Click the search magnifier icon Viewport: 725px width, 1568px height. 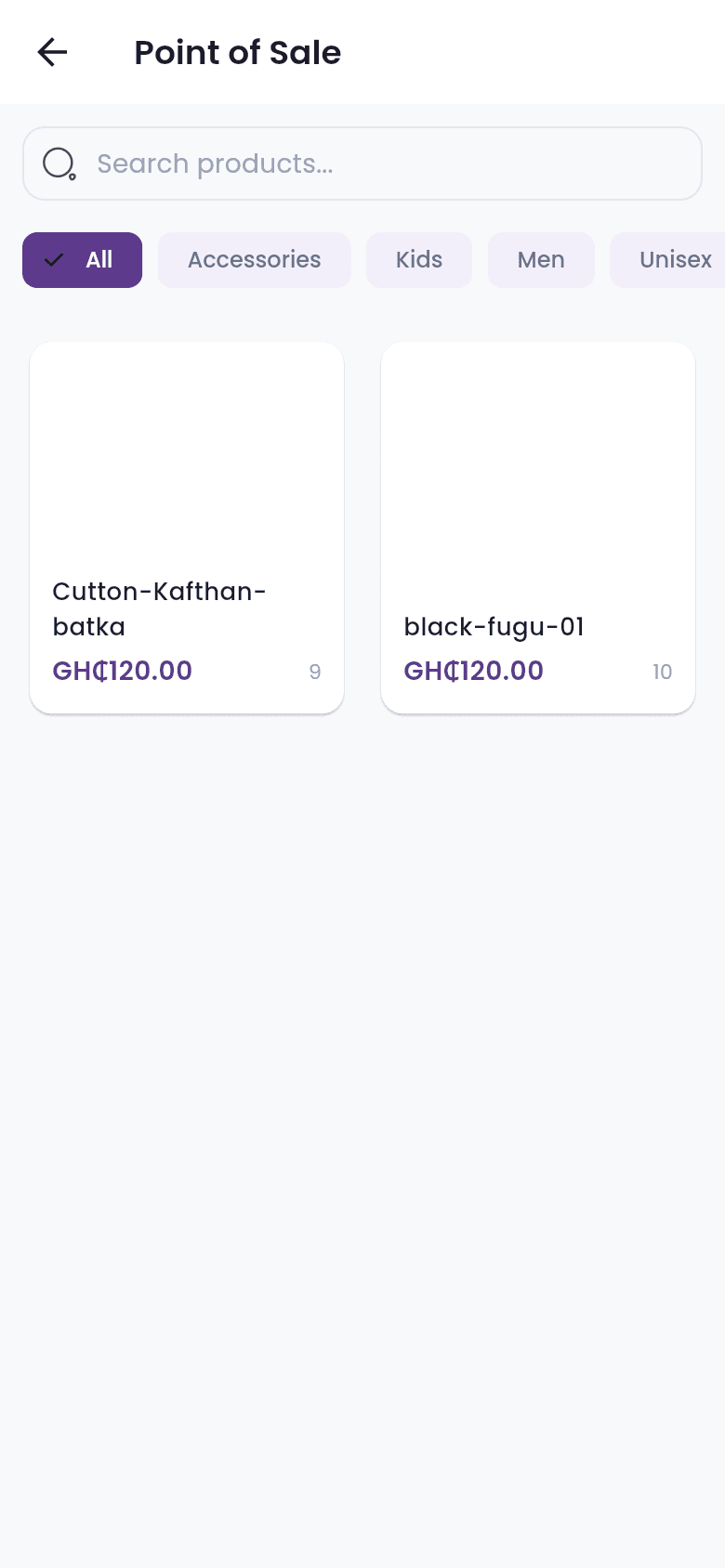point(59,163)
